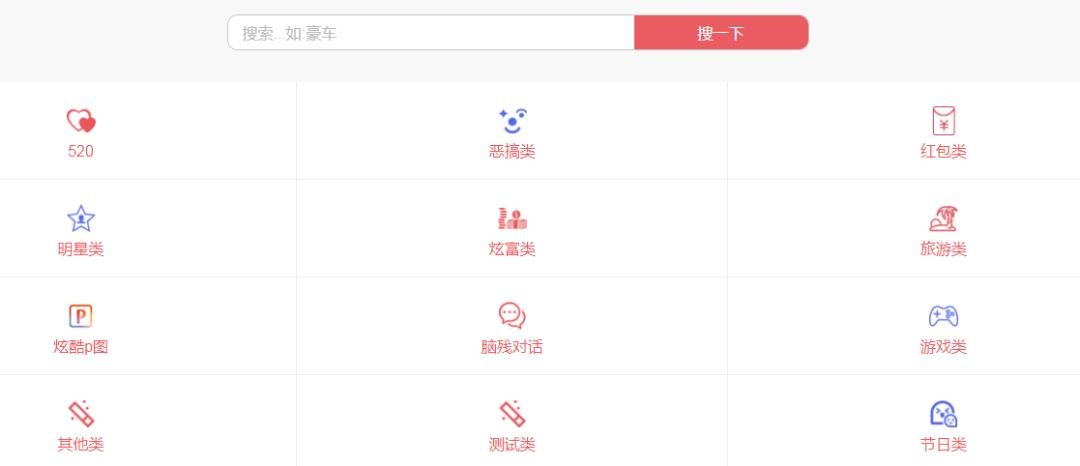
Task: Select the 明星类 category
Action: [x=81, y=231]
